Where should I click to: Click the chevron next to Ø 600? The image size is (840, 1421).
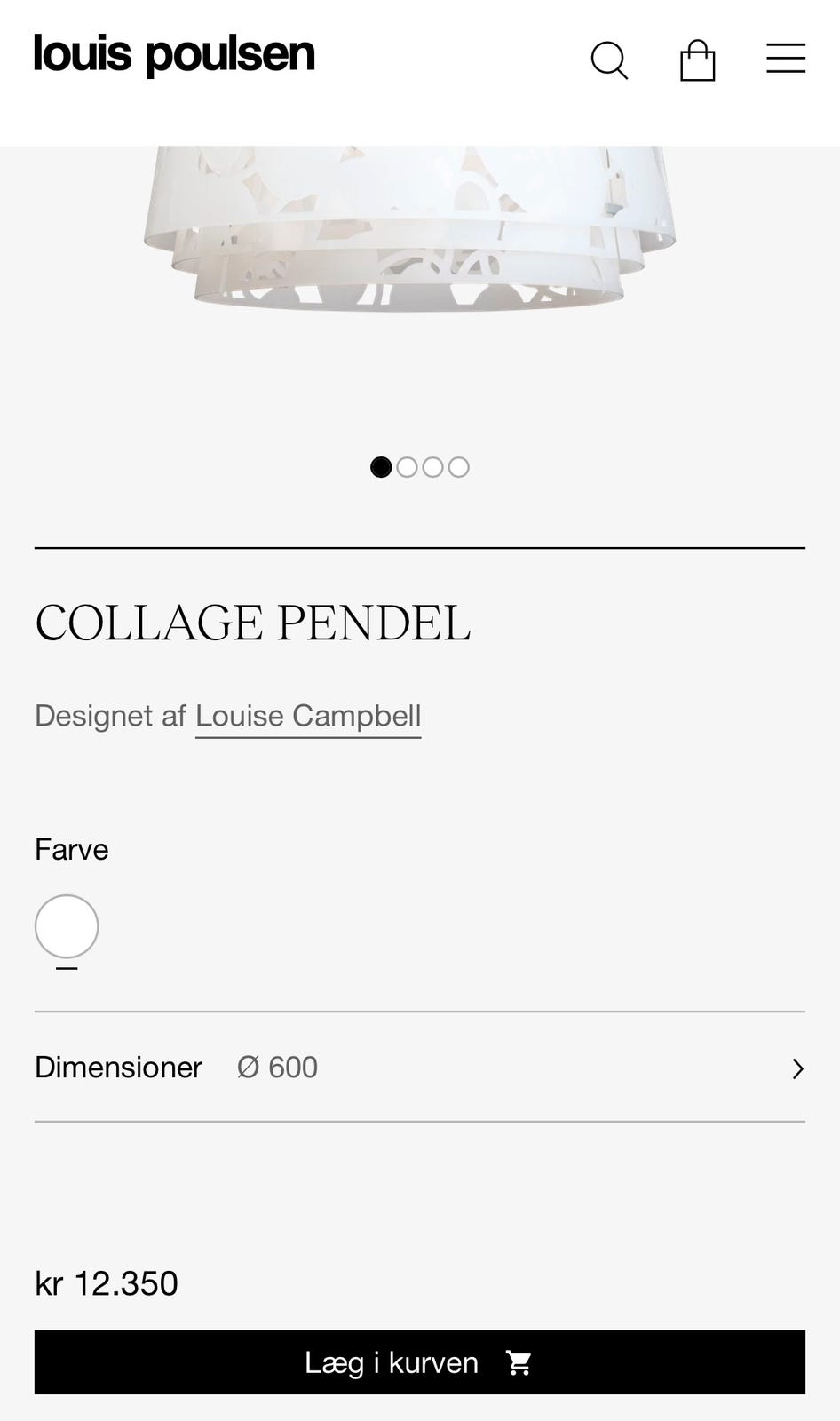tap(797, 1068)
